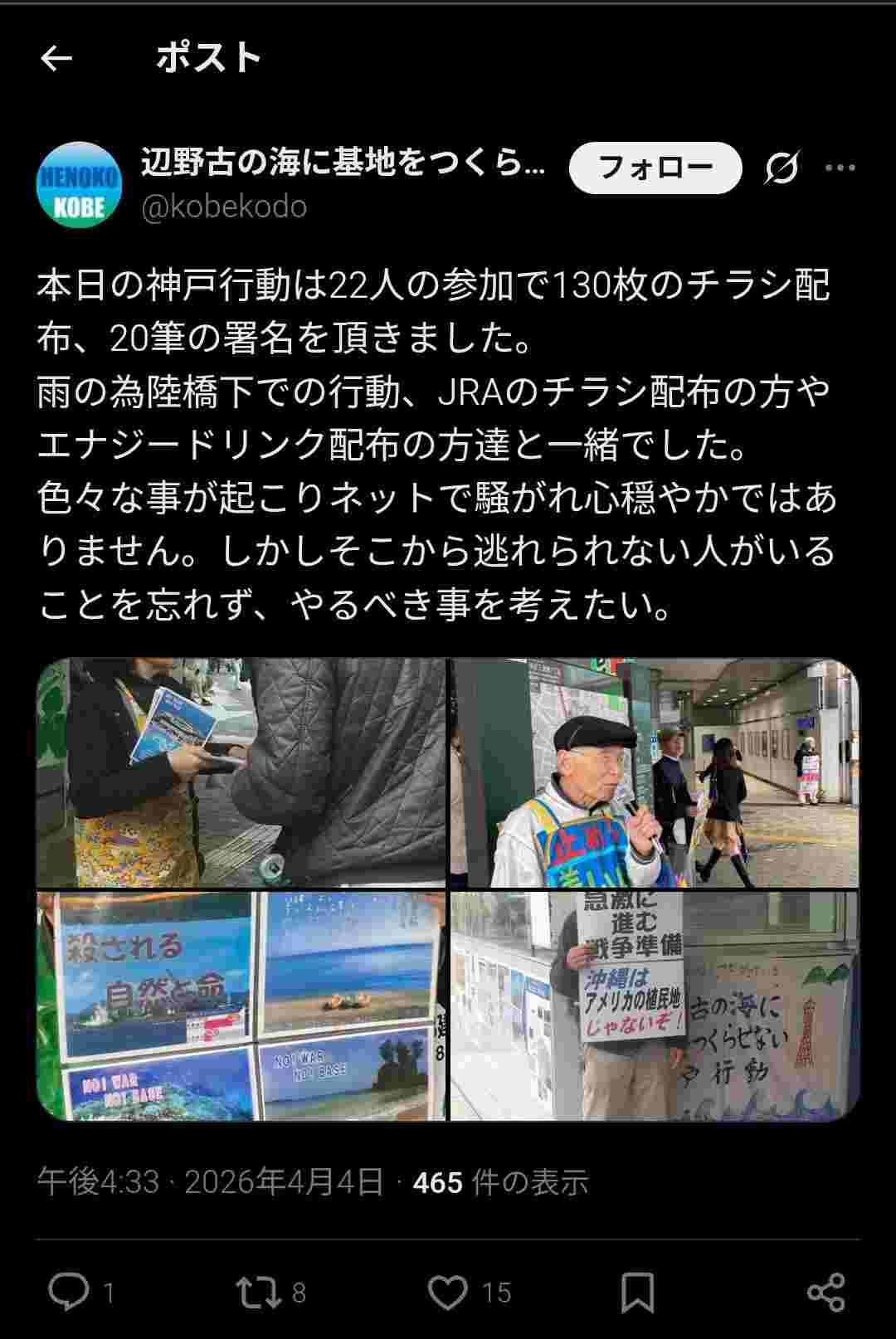Expand the photo of protest placard signs
This screenshot has height=1339, width=896.
655,1006
